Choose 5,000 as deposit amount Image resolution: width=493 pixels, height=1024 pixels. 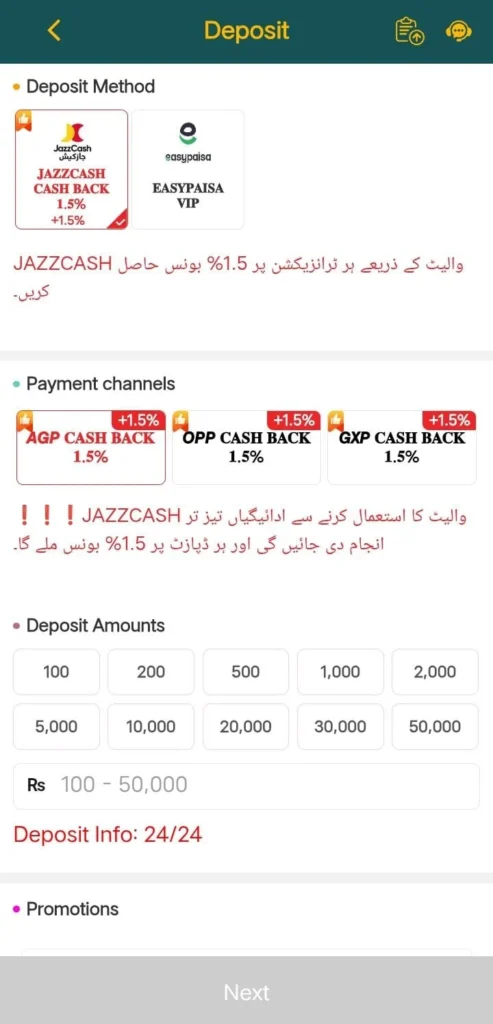(56, 727)
